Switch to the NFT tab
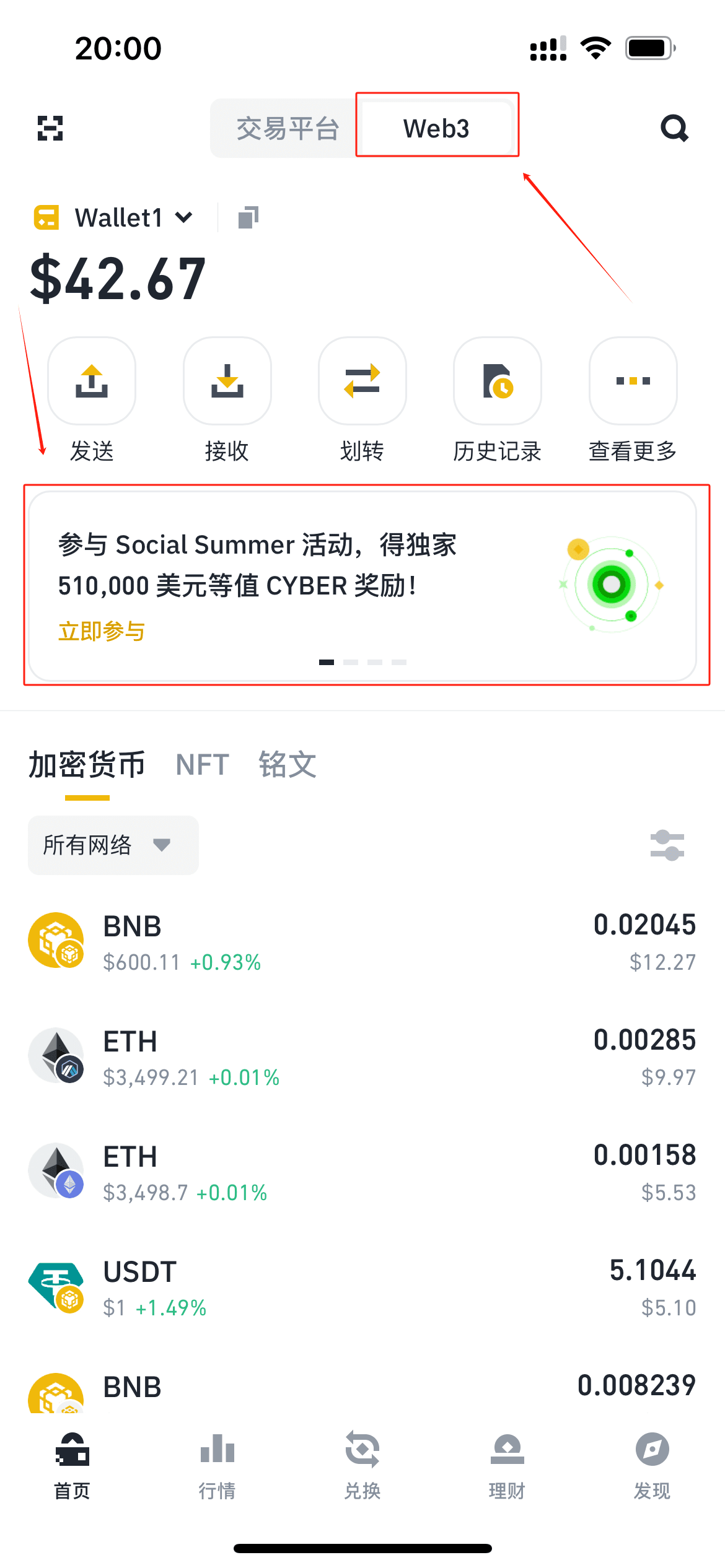The image size is (725, 1568). pyautogui.click(x=203, y=765)
